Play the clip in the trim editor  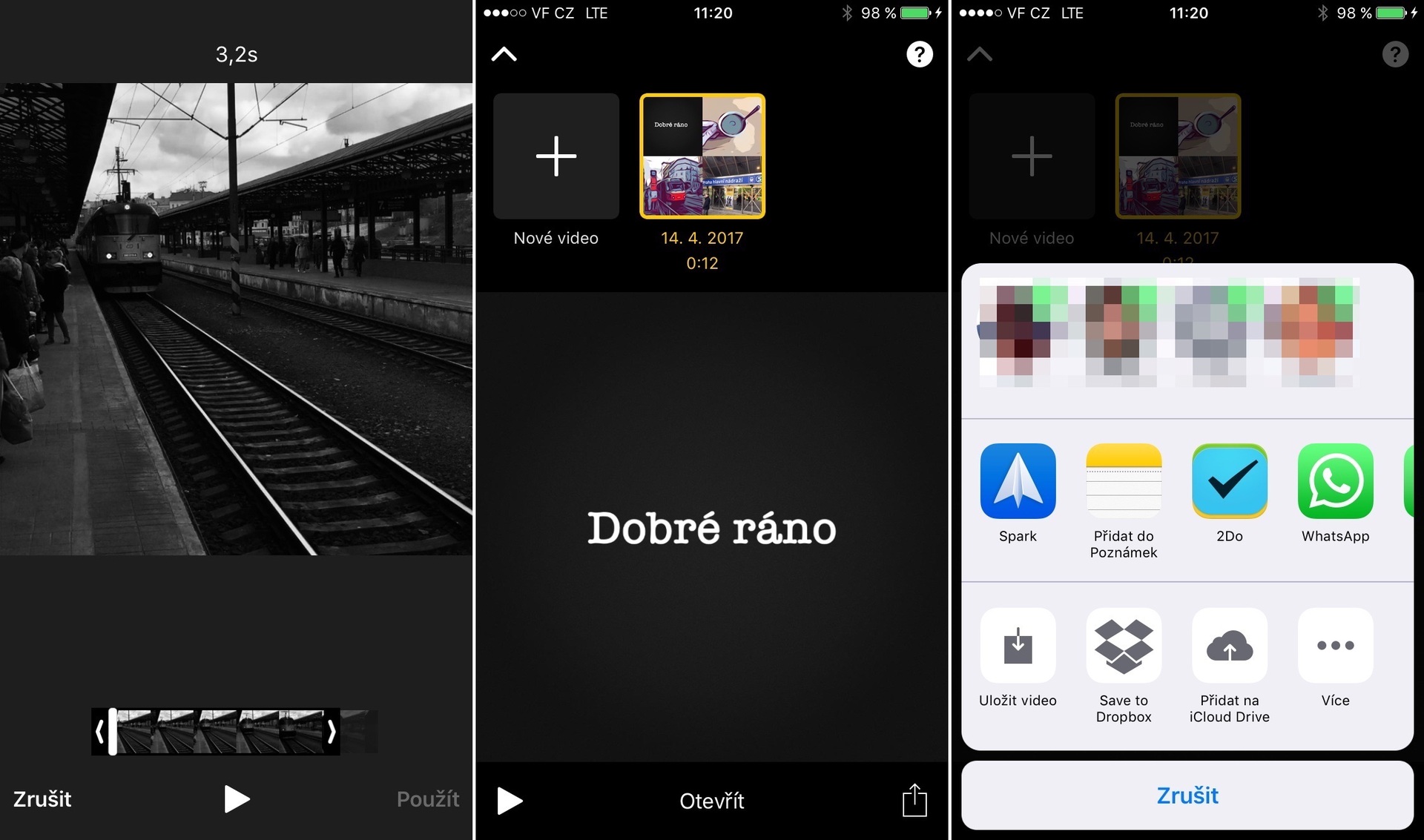237,798
